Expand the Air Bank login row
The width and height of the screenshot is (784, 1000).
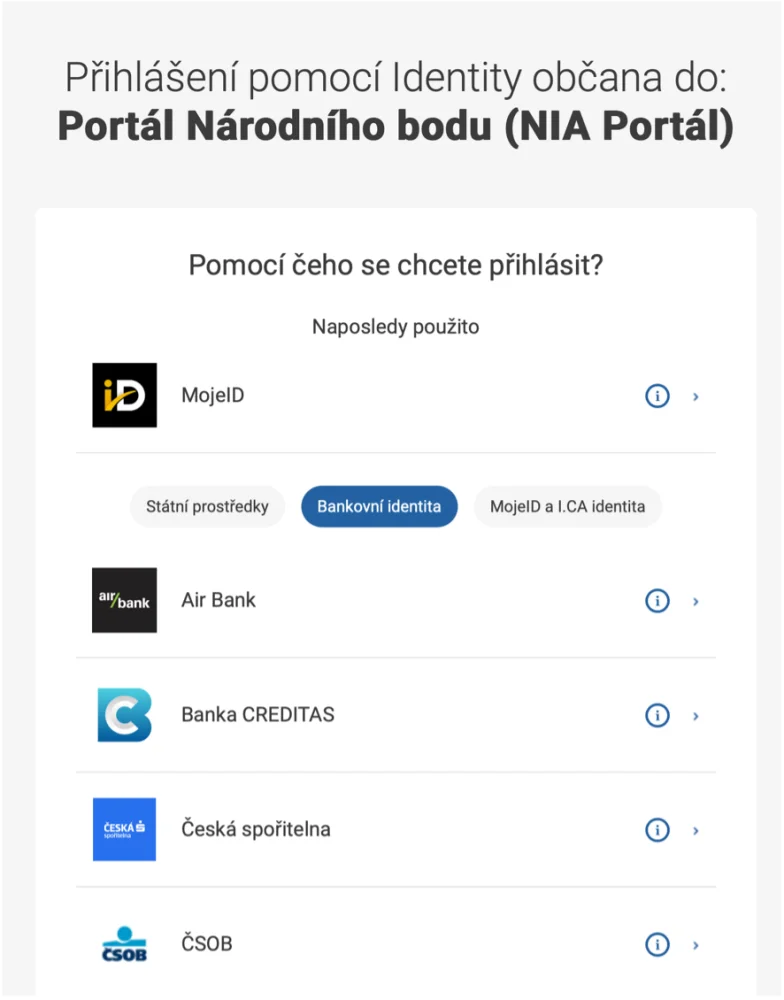pyautogui.click(x=696, y=601)
